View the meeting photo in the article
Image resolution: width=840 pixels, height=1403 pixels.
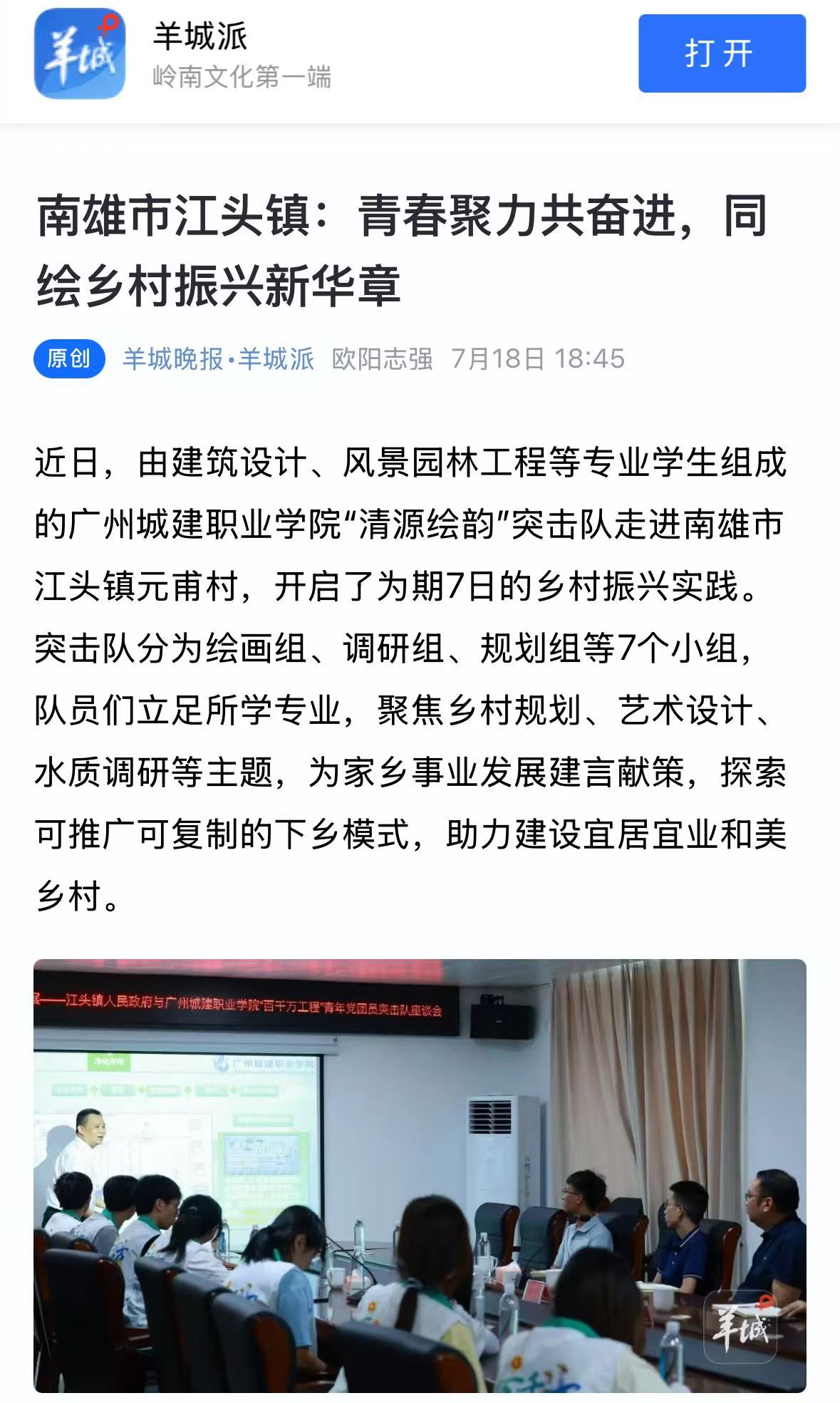coord(420,1175)
